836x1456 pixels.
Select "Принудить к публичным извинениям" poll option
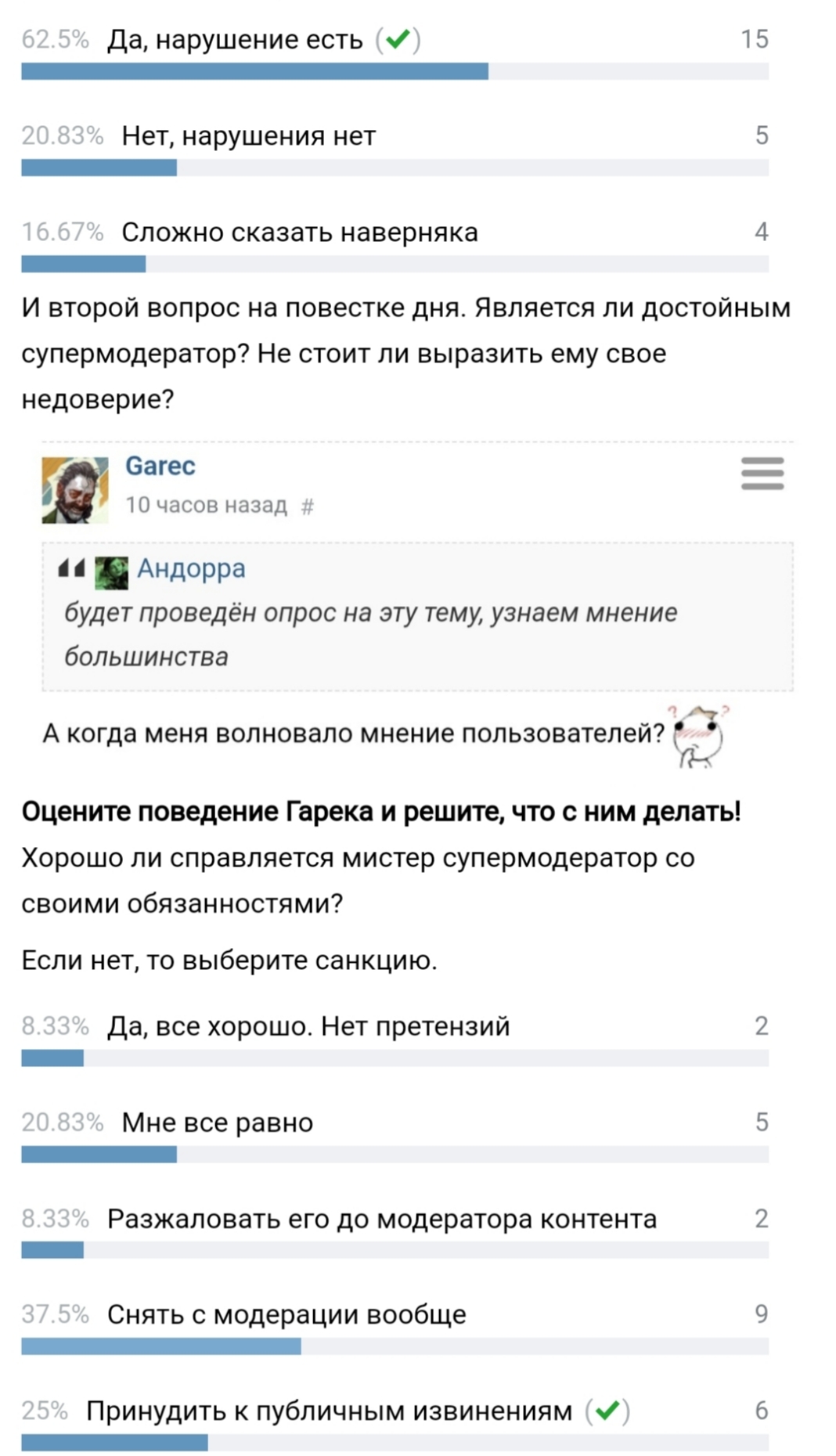click(x=329, y=1411)
